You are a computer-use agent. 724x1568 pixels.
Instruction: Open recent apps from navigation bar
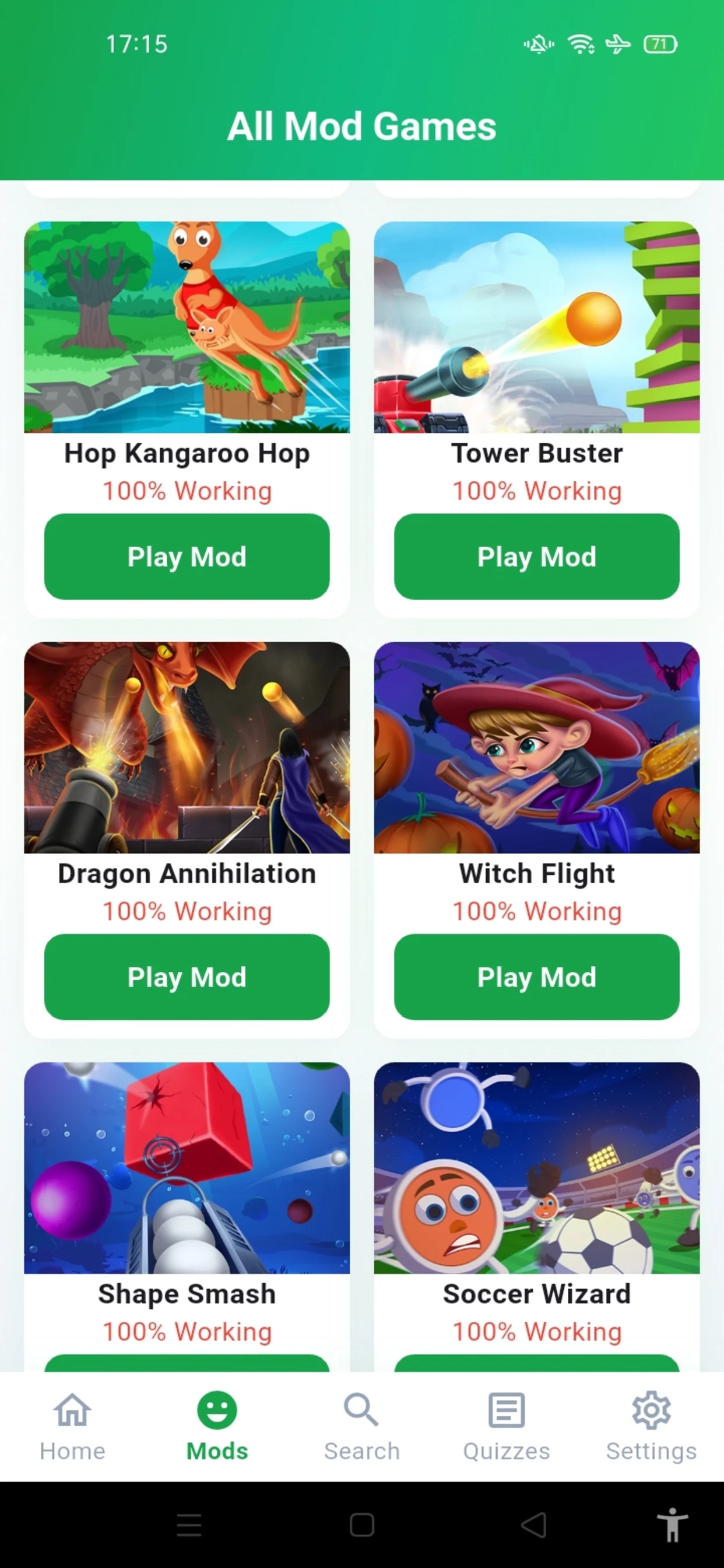[x=189, y=1525]
